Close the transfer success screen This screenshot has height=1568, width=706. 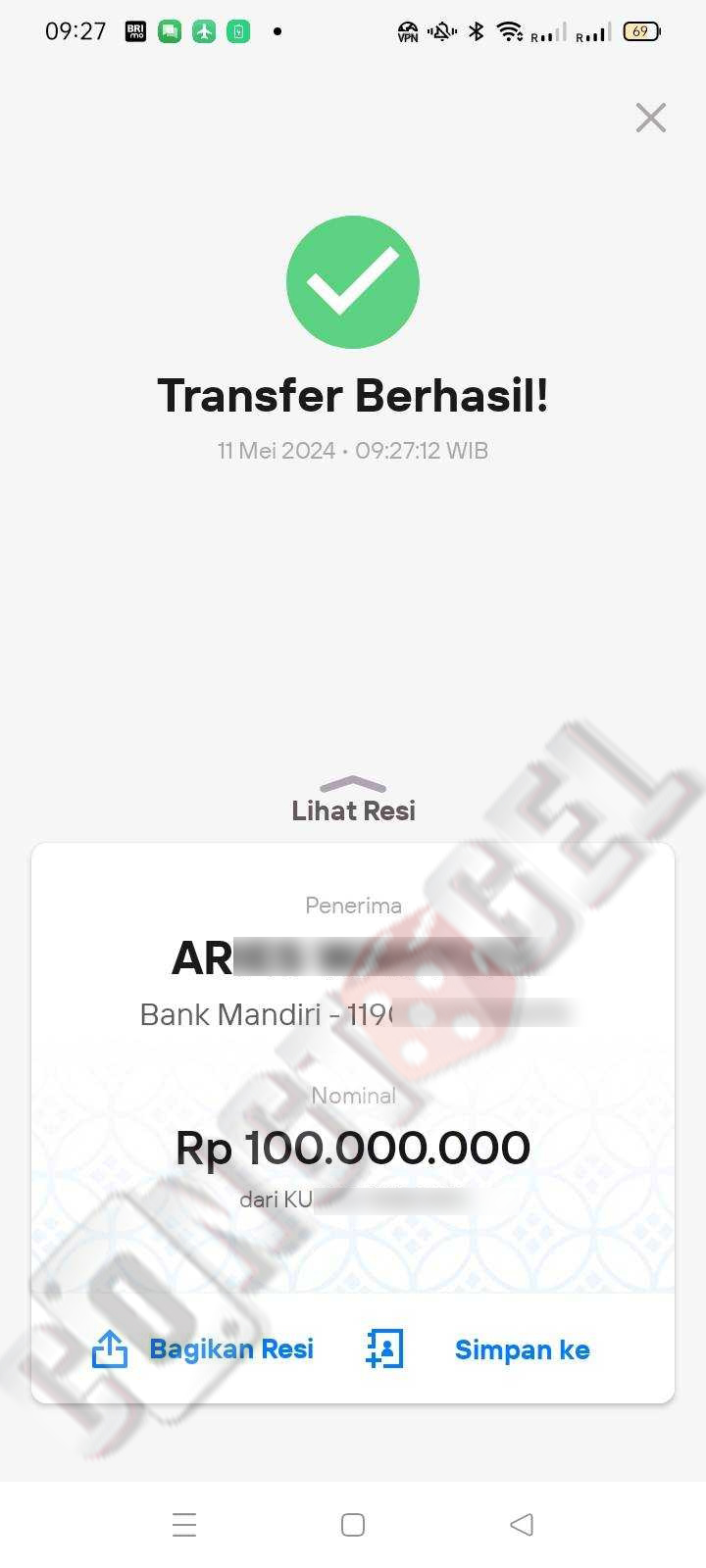tap(650, 118)
